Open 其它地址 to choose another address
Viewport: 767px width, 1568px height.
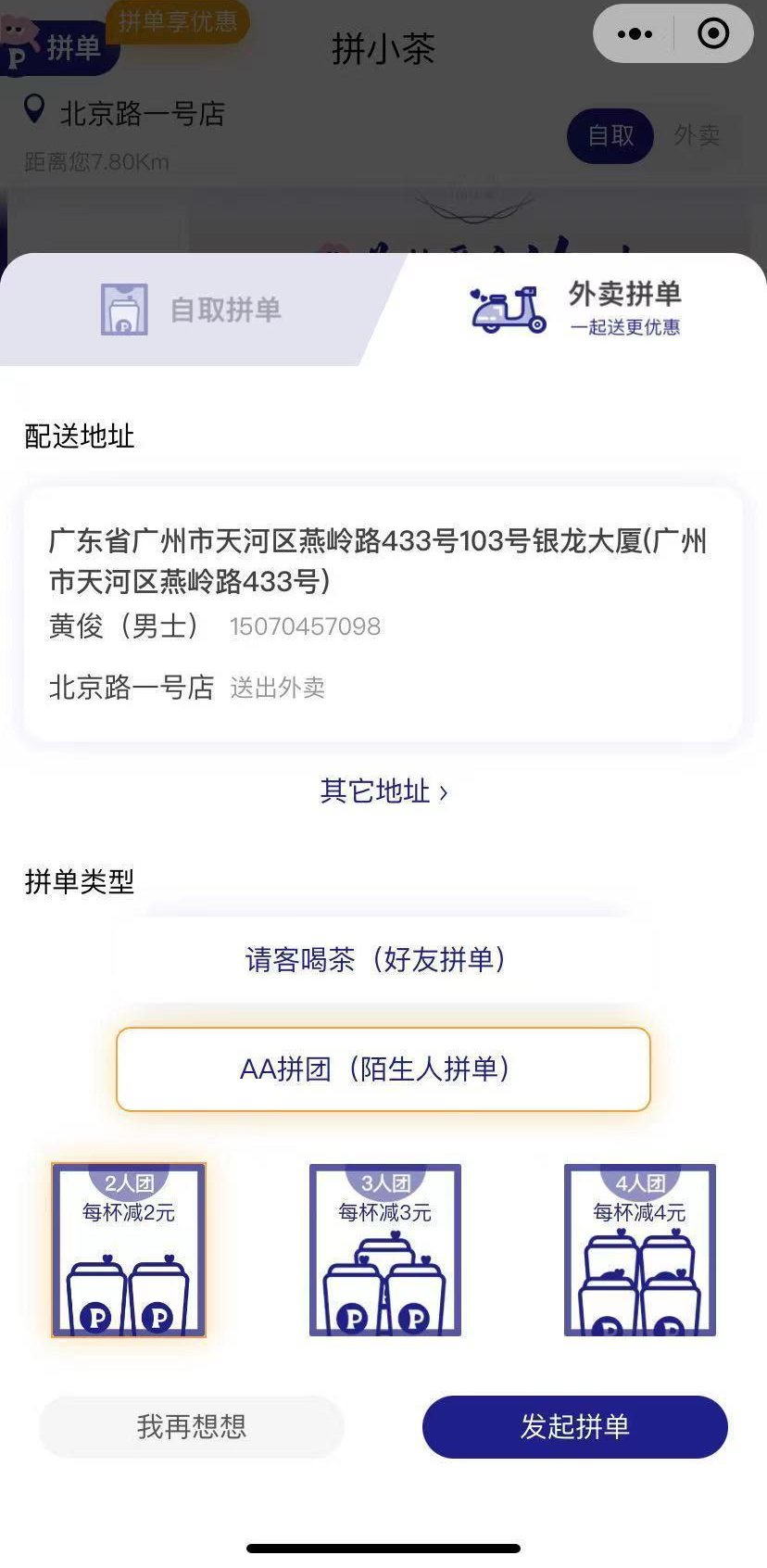point(383,791)
